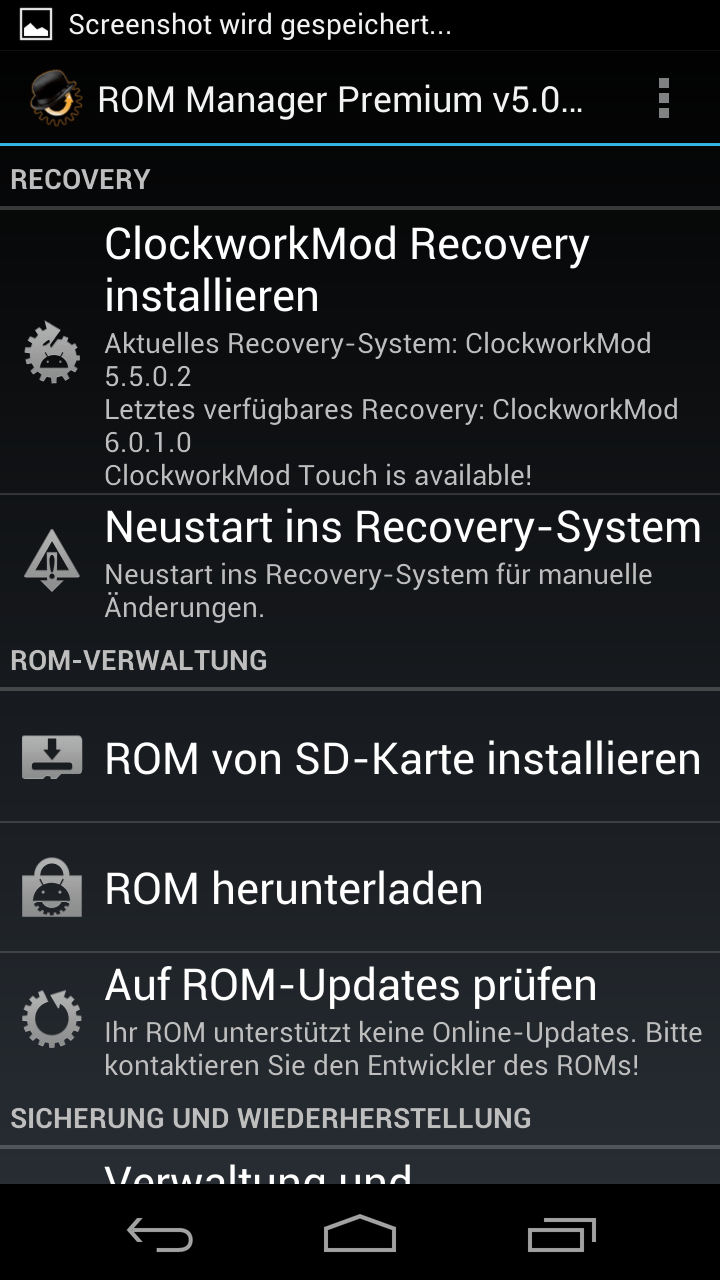Image resolution: width=720 pixels, height=1280 pixels.
Task: Tap Auf ROM-Updates prüfen
Action: coord(360,1020)
